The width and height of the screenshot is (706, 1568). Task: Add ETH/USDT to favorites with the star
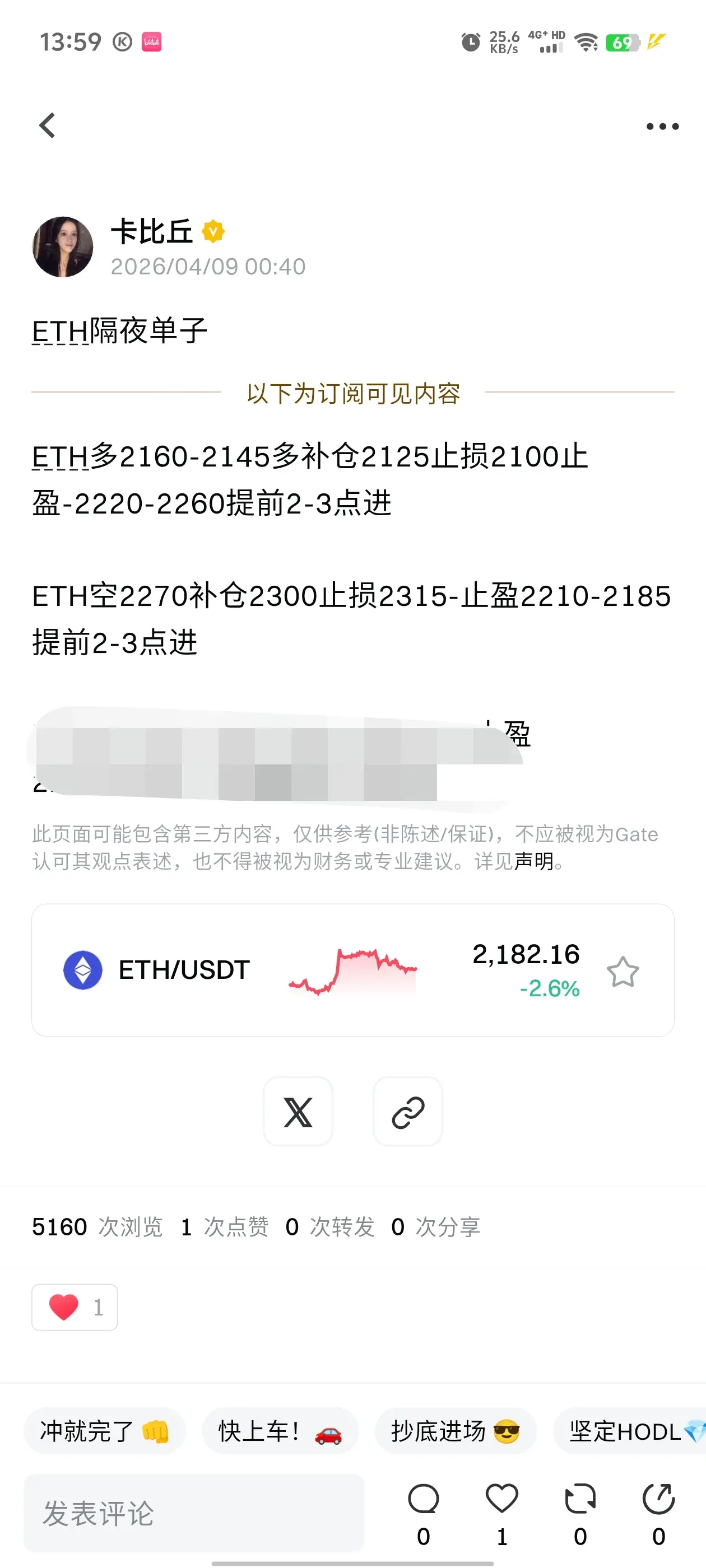tap(623, 972)
